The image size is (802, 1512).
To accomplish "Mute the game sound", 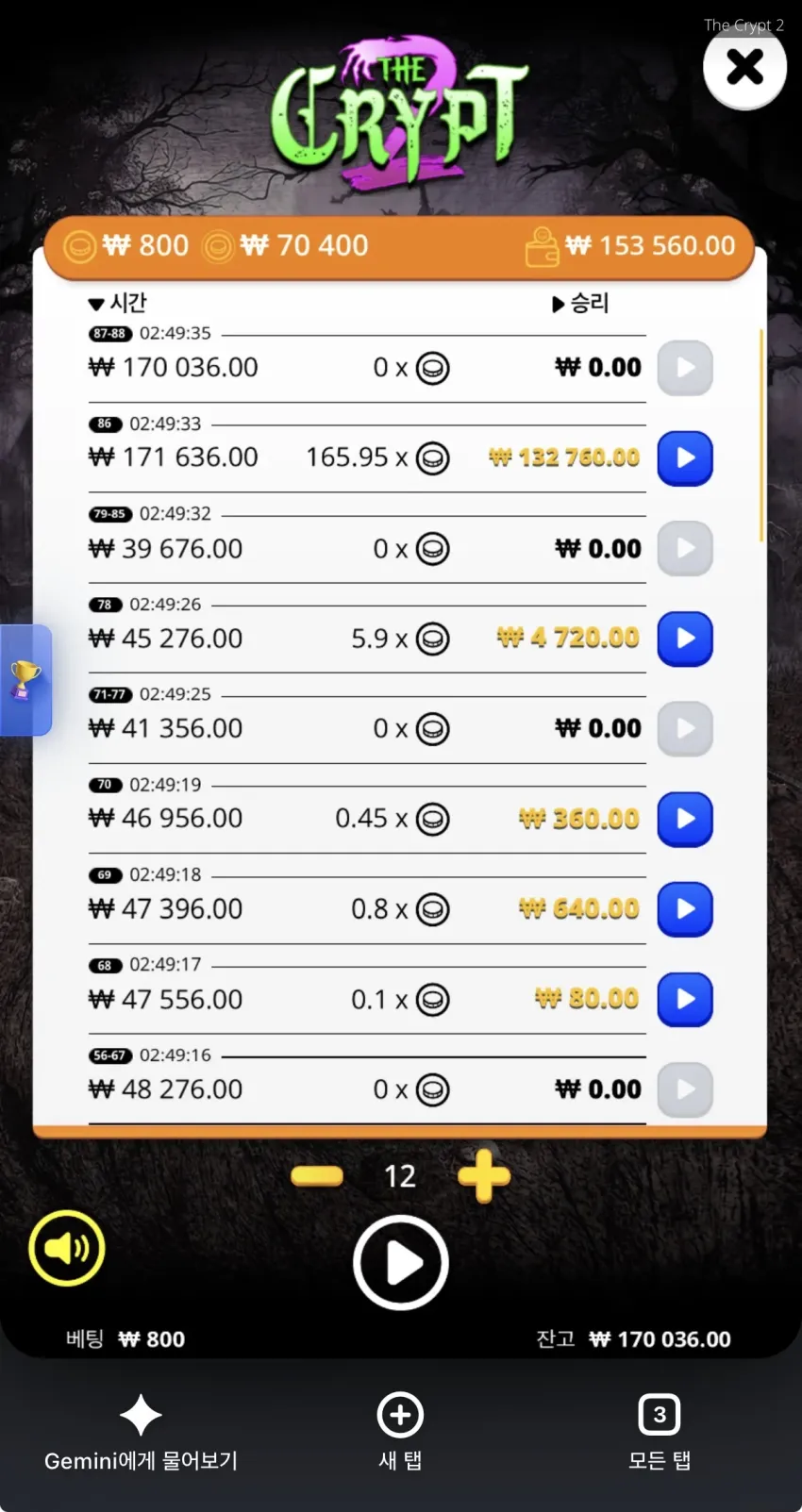I will 67,1248.
